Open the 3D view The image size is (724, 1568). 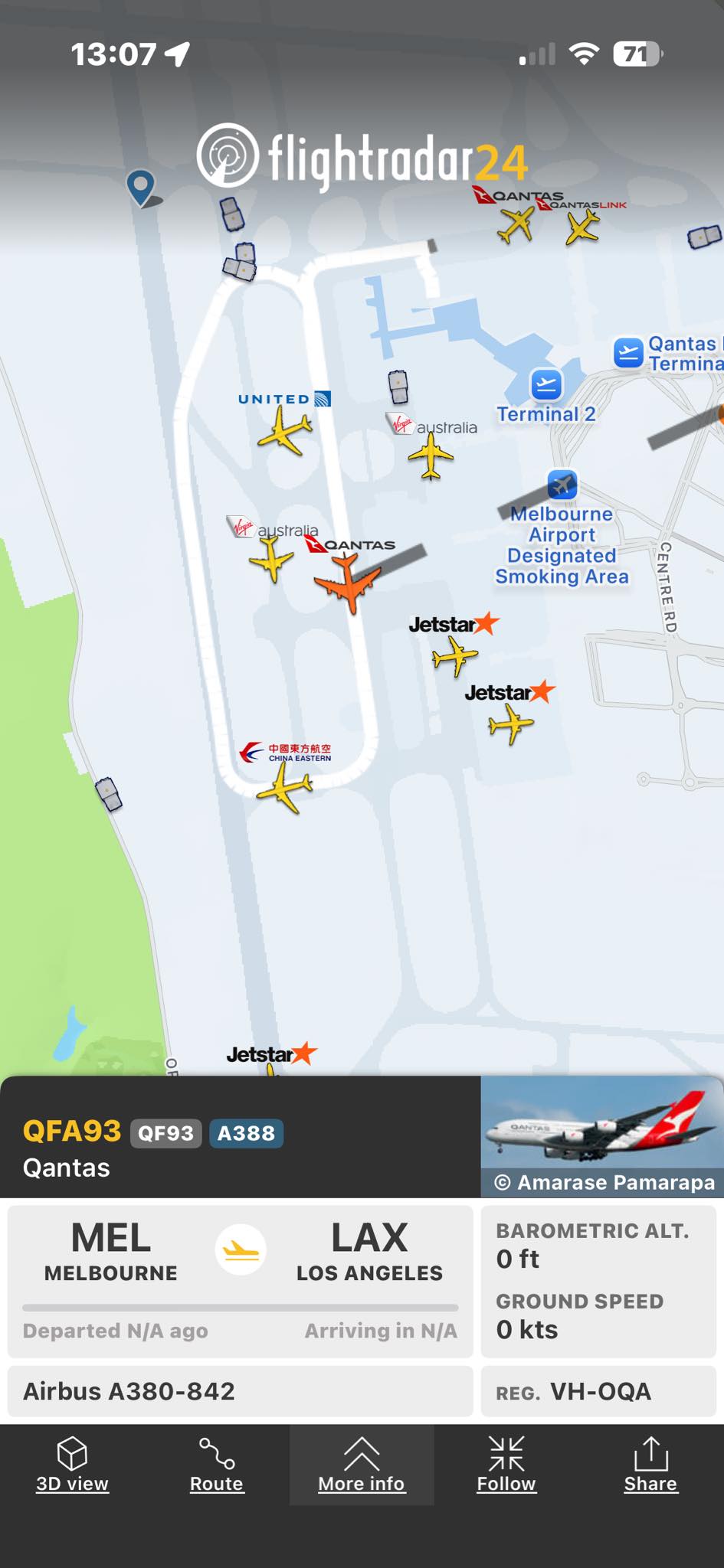click(72, 1464)
